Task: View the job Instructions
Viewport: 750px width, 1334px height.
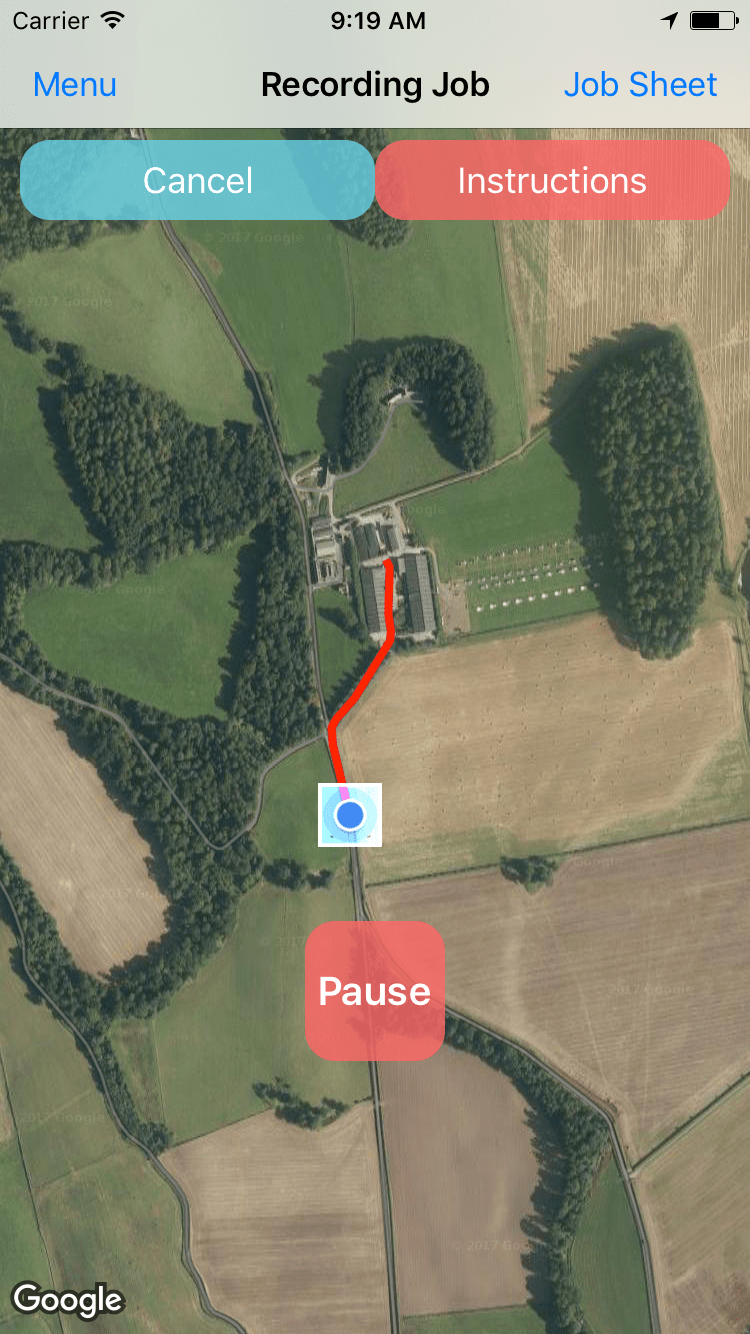Action: point(552,180)
